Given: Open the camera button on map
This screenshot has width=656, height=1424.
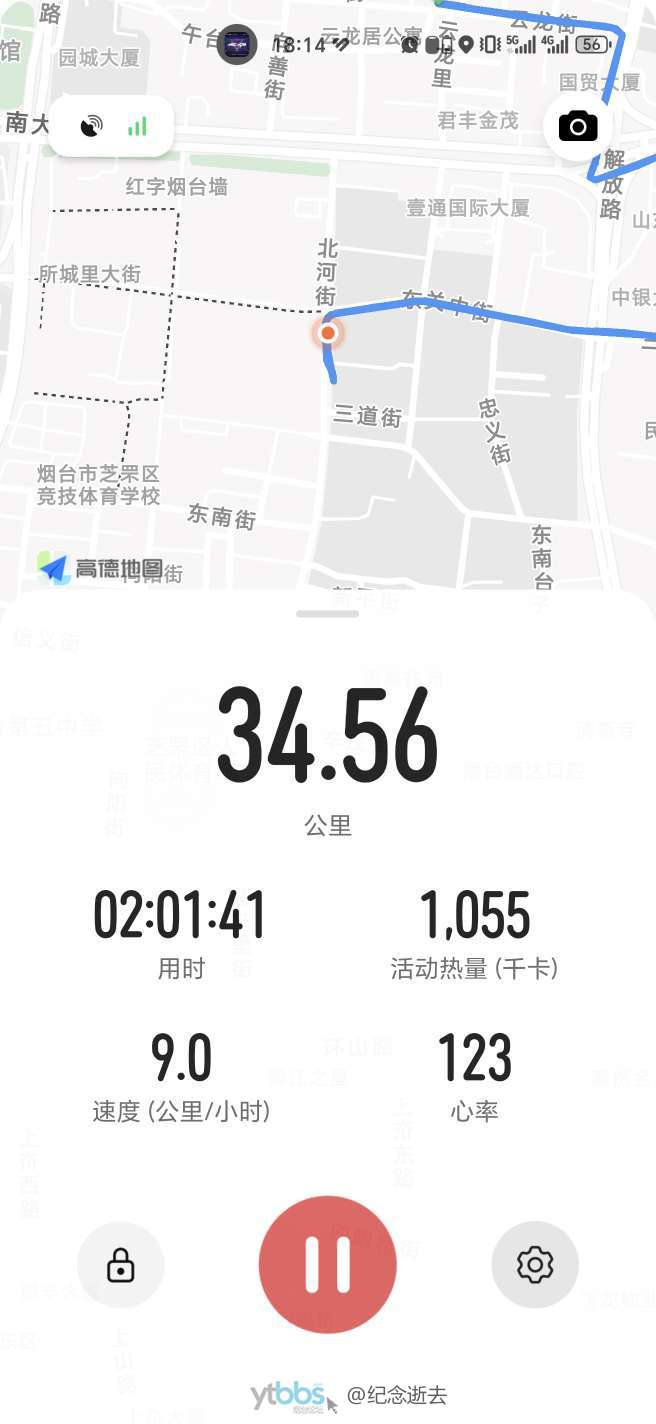Looking at the screenshot, I should pyautogui.click(x=578, y=127).
